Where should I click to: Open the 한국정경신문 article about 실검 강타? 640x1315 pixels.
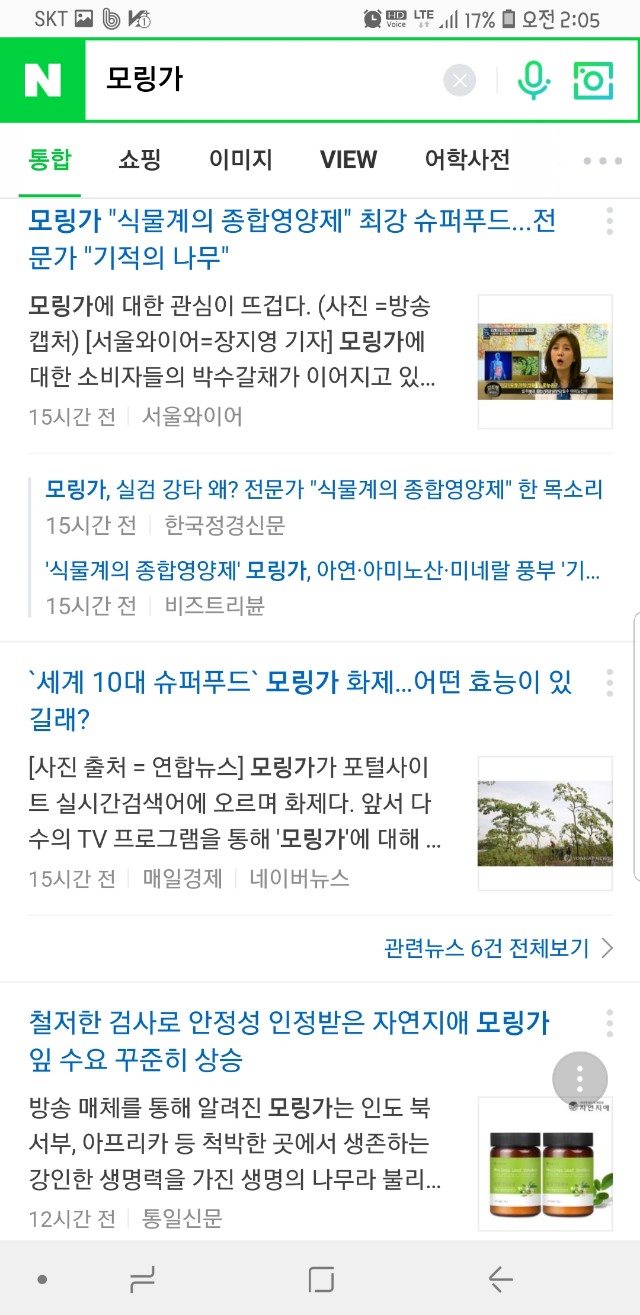[324, 490]
